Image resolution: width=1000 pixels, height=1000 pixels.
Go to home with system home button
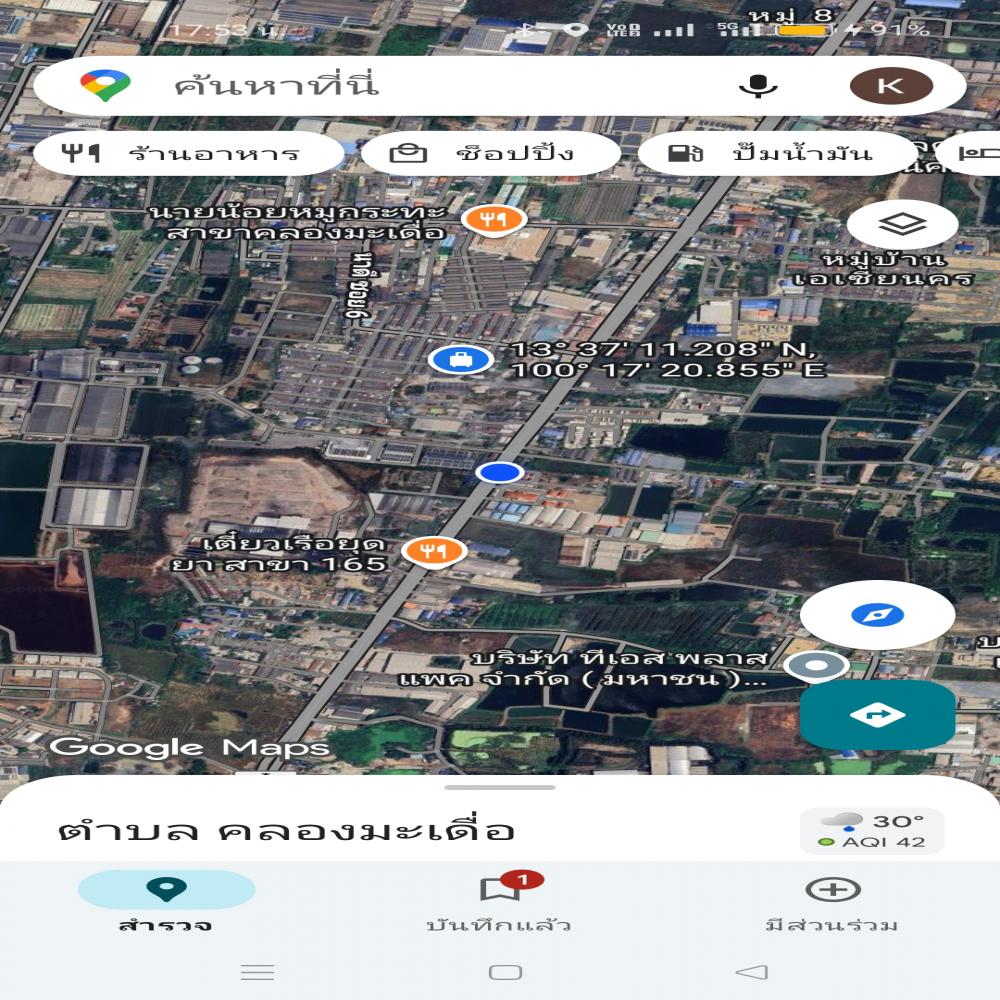point(505,972)
